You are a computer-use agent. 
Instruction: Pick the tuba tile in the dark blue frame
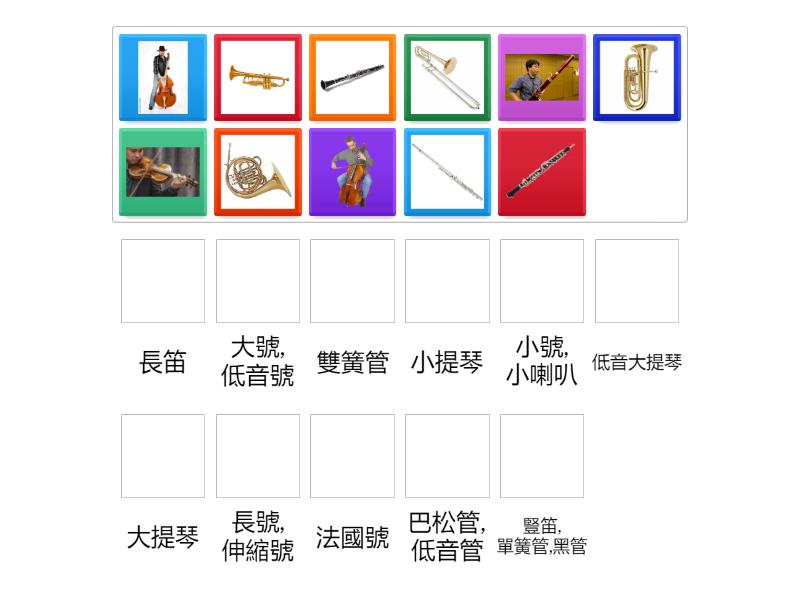tap(637, 78)
